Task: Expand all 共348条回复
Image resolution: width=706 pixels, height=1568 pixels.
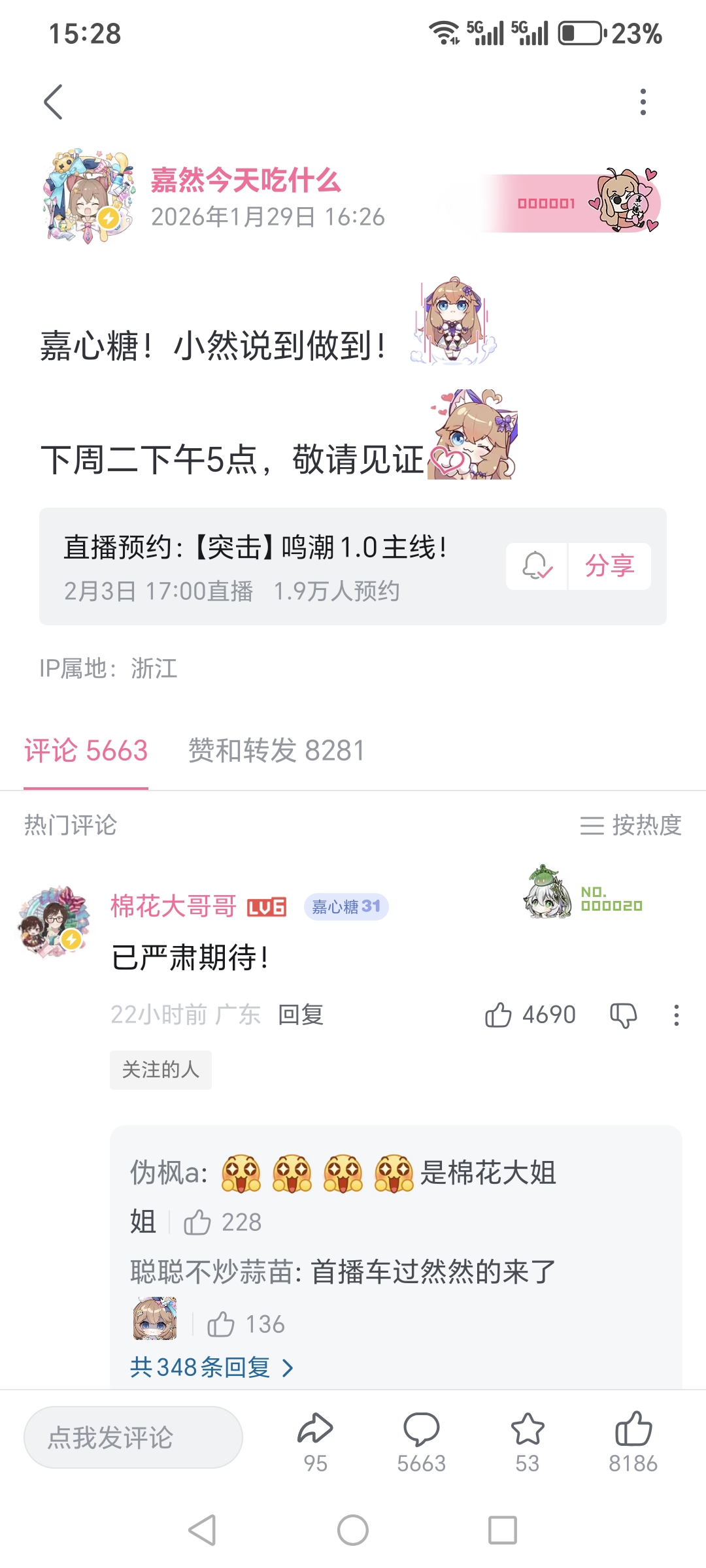Action: pyautogui.click(x=211, y=1367)
